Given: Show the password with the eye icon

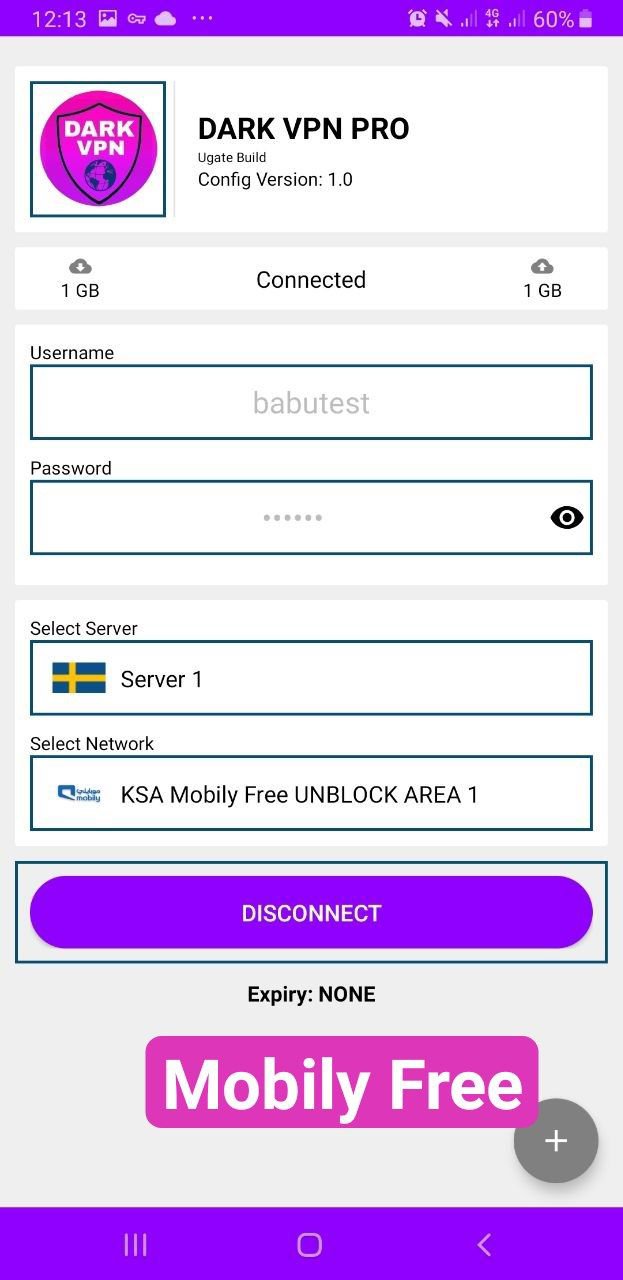Looking at the screenshot, I should [x=567, y=517].
